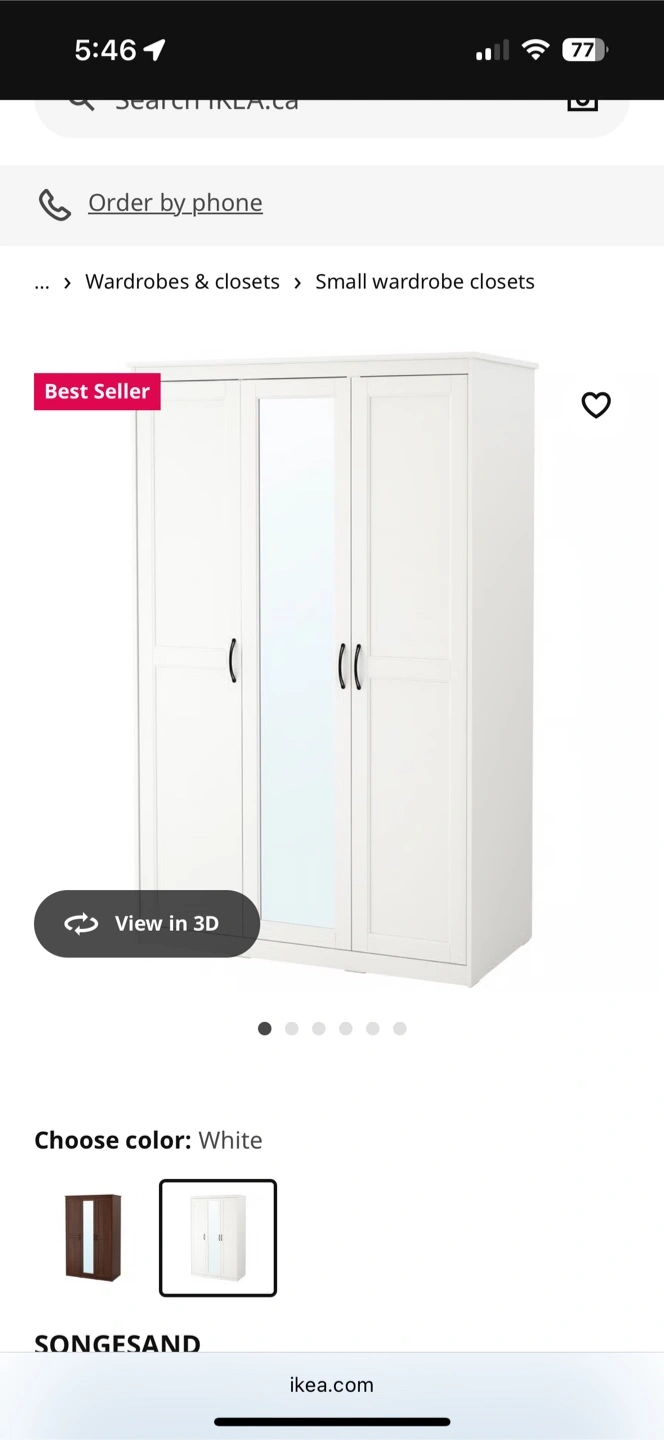This screenshot has height=1440, width=664.
Task: Tap the Order by phone link
Action: click(175, 203)
